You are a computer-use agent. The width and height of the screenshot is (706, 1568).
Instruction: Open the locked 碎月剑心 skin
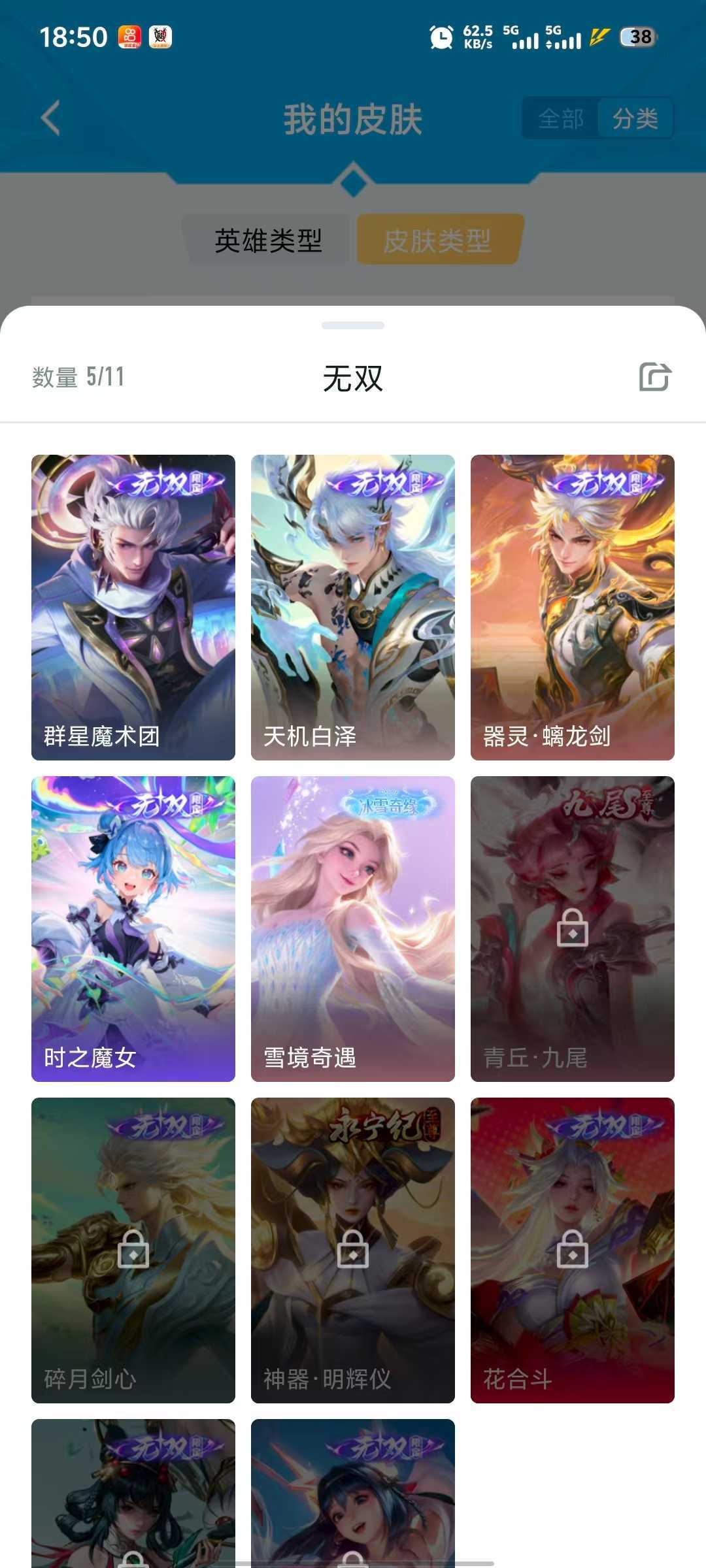(x=133, y=1250)
